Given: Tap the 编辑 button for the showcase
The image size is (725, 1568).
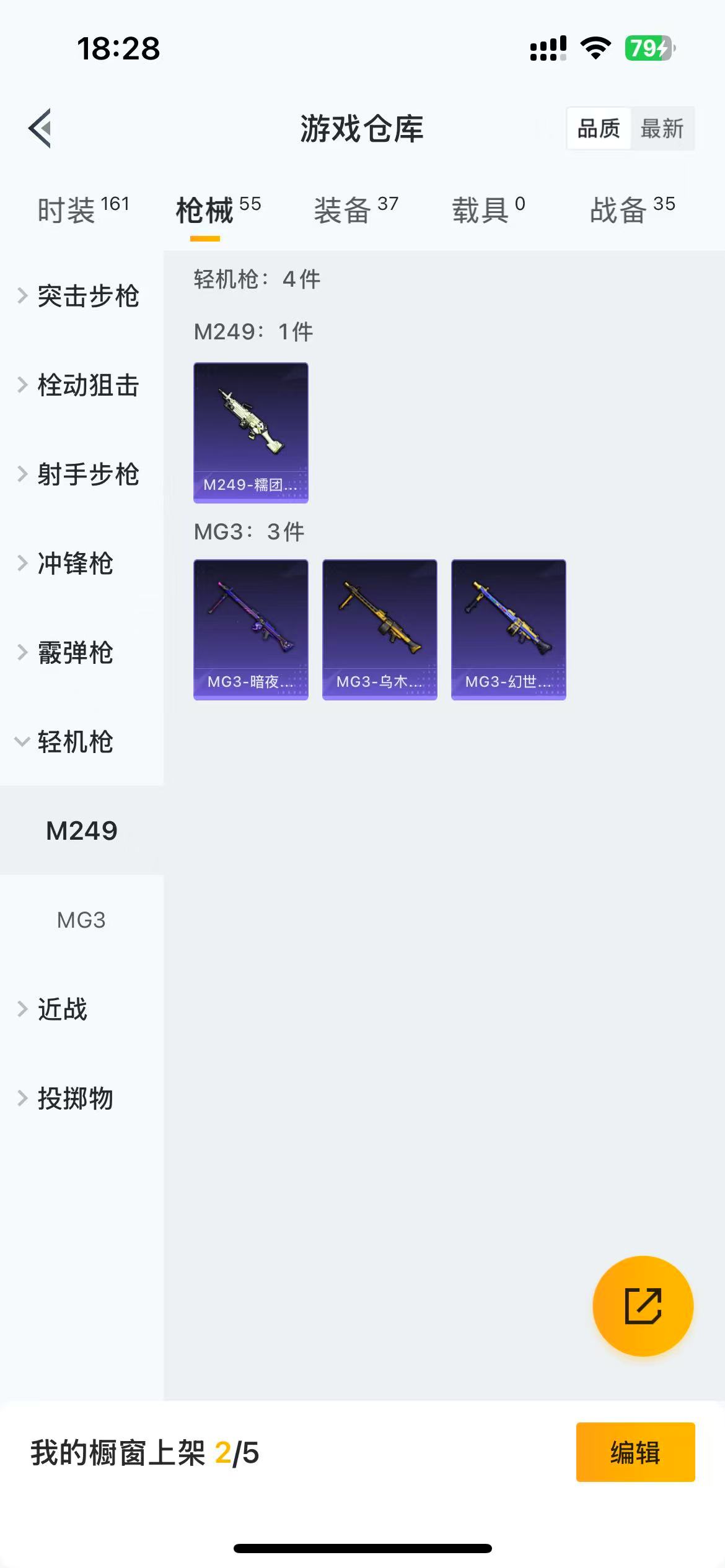Looking at the screenshot, I should tap(635, 1452).
